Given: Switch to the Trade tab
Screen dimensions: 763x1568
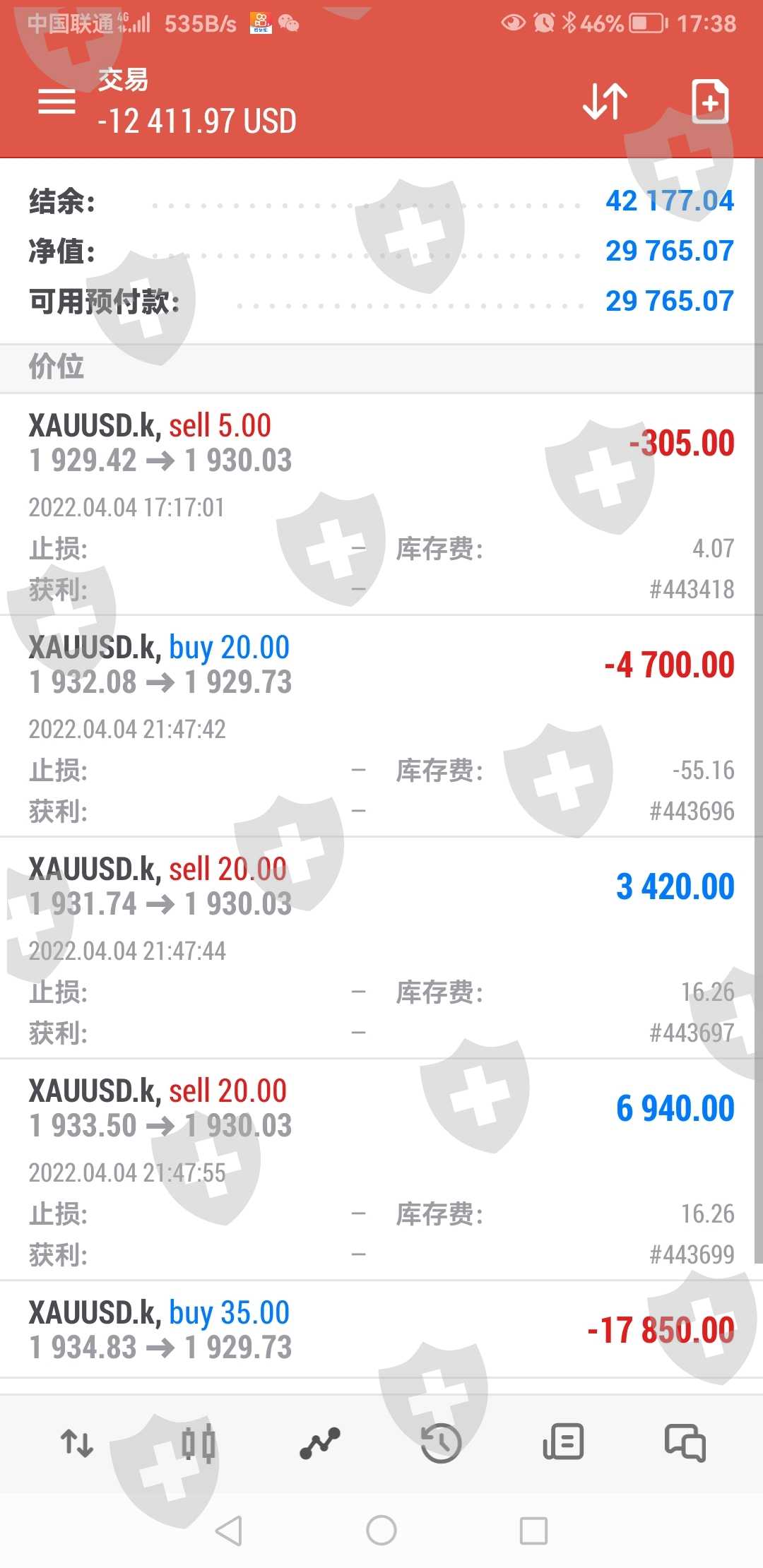Looking at the screenshot, I should [x=320, y=1443].
